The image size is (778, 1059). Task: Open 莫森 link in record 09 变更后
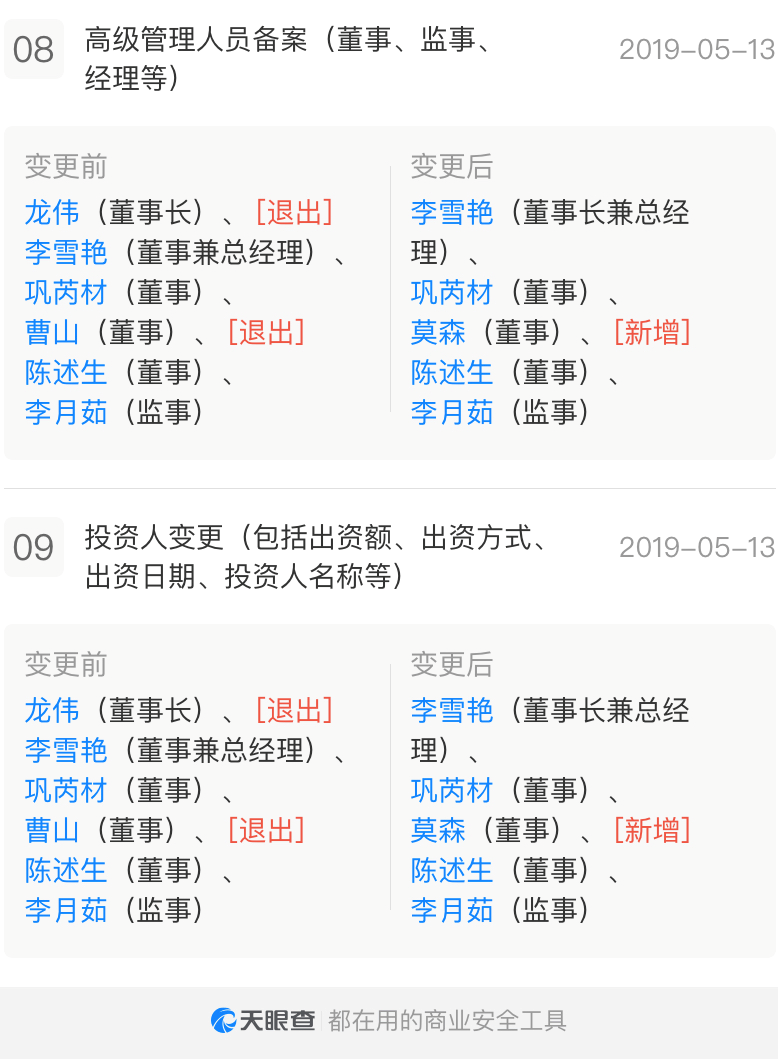click(438, 830)
